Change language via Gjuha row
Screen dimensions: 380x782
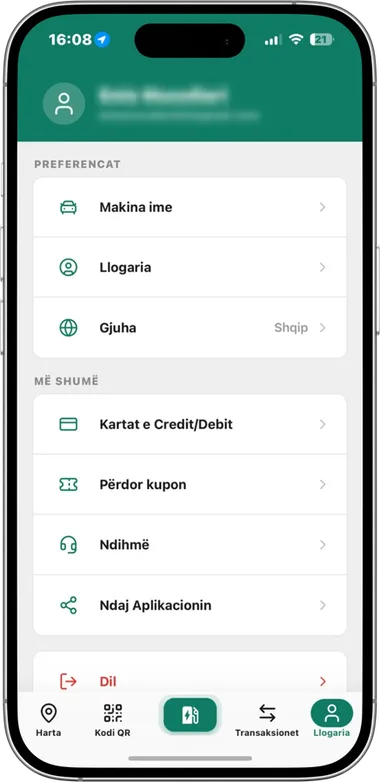(x=190, y=328)
